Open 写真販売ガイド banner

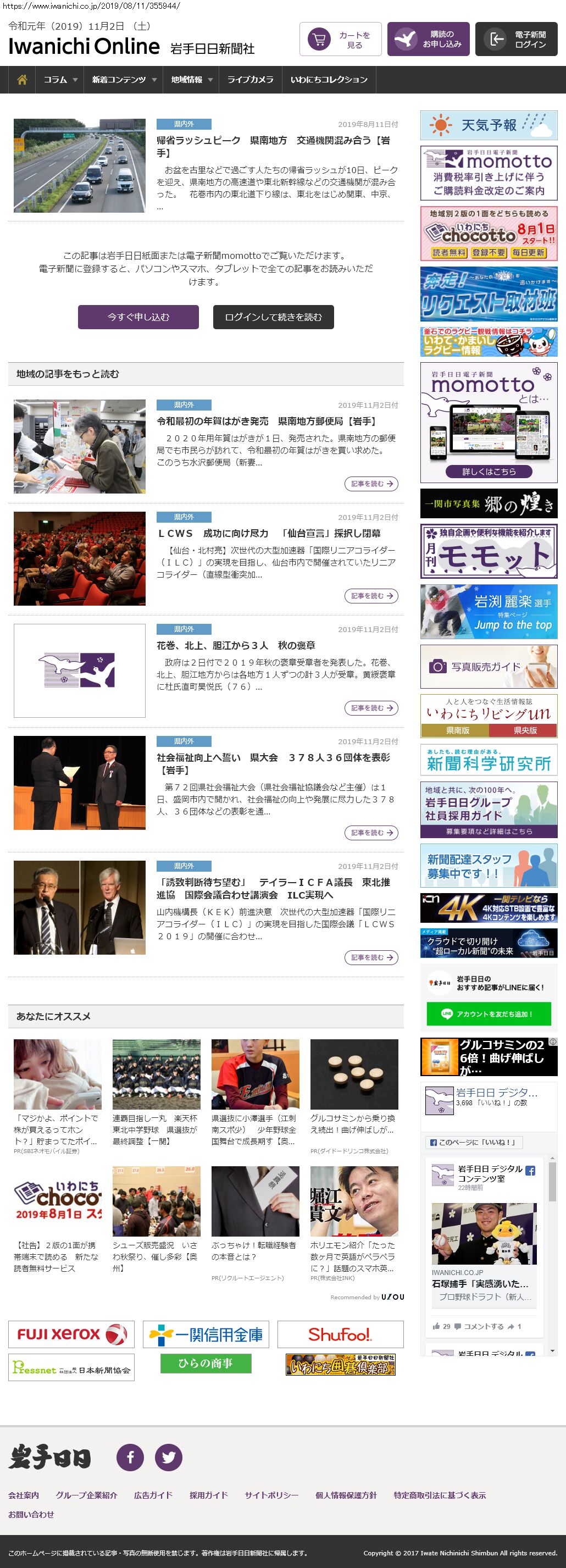click(489, 667)
